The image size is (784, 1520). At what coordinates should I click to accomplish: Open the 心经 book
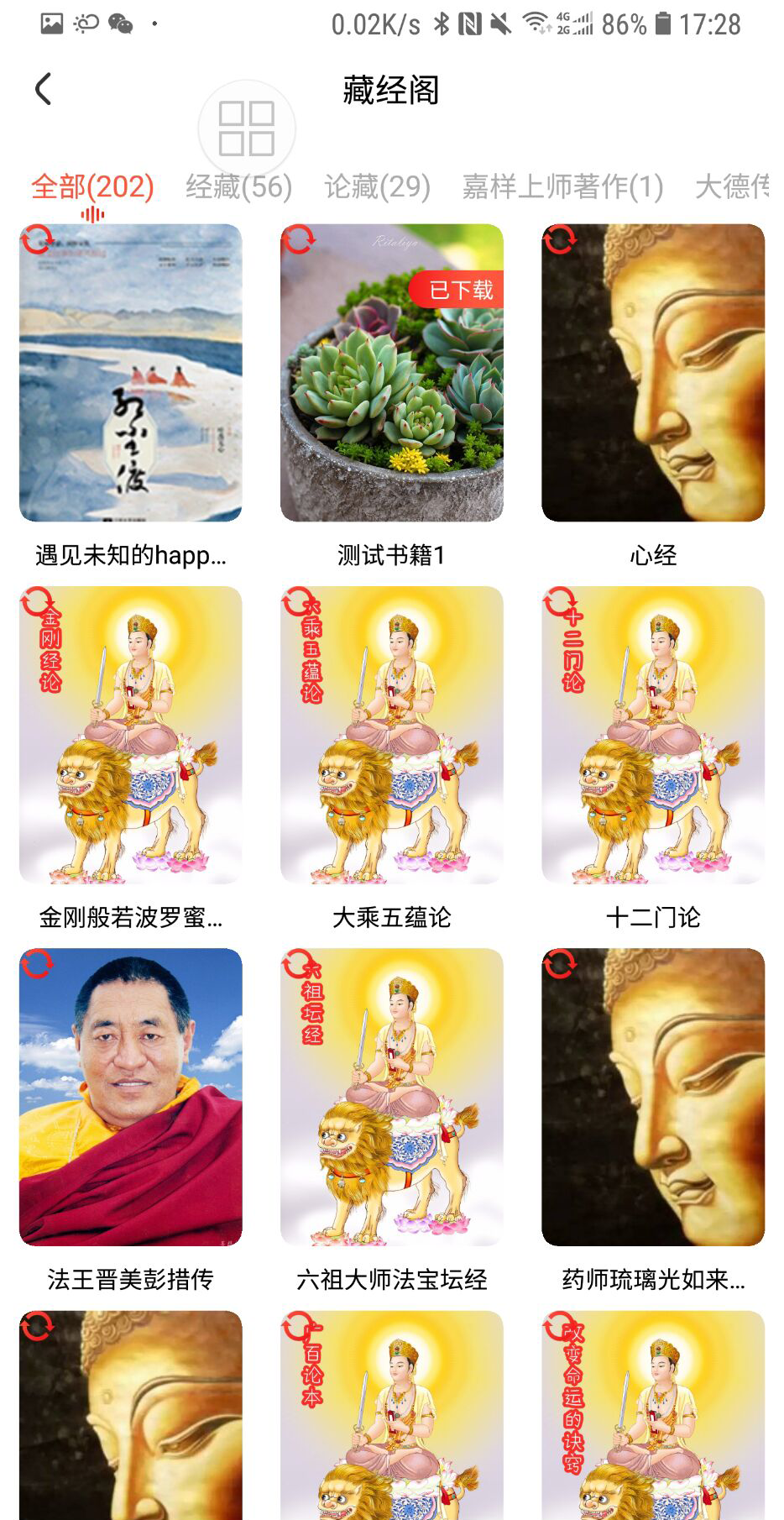point(652,373)
